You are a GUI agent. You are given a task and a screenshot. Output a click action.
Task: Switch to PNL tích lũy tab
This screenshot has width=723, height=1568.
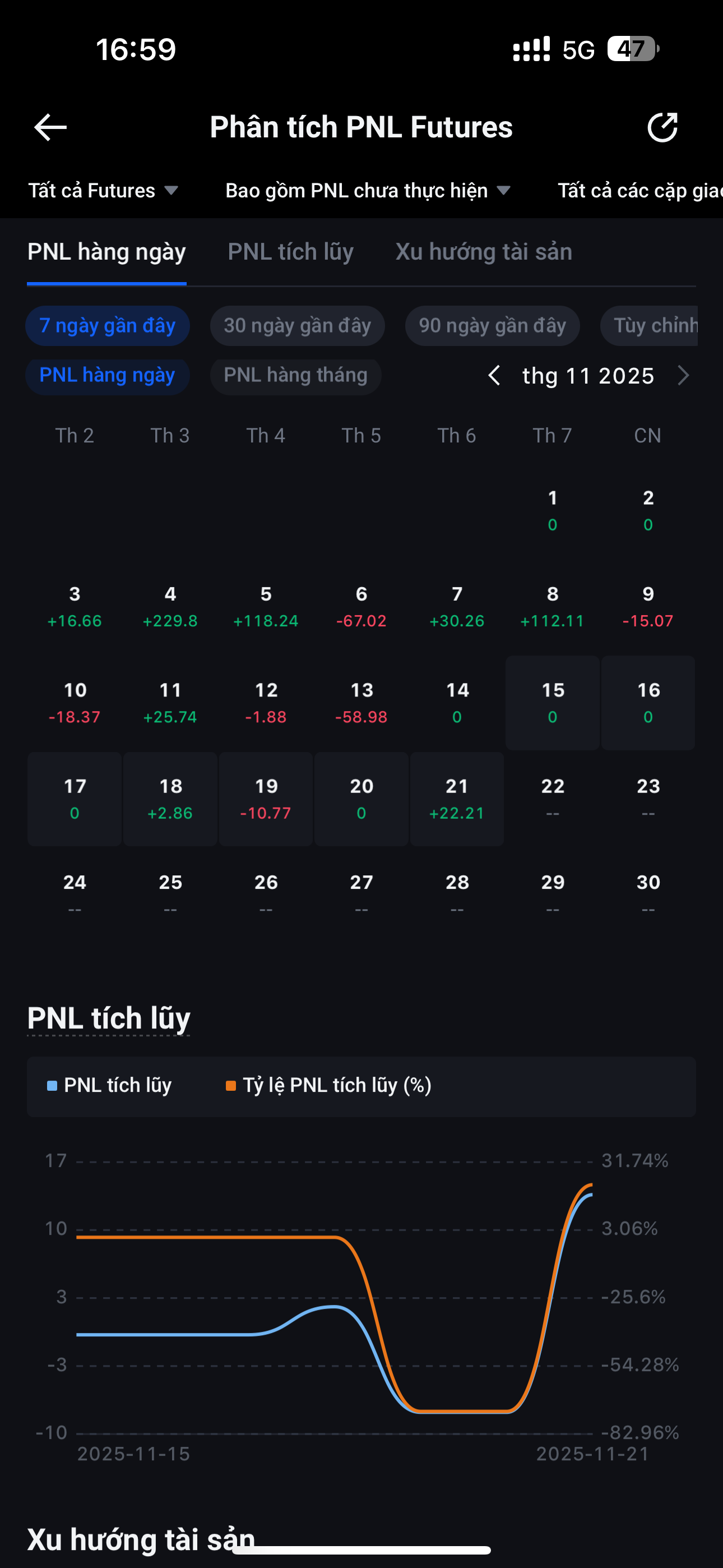tap(290, 252)
